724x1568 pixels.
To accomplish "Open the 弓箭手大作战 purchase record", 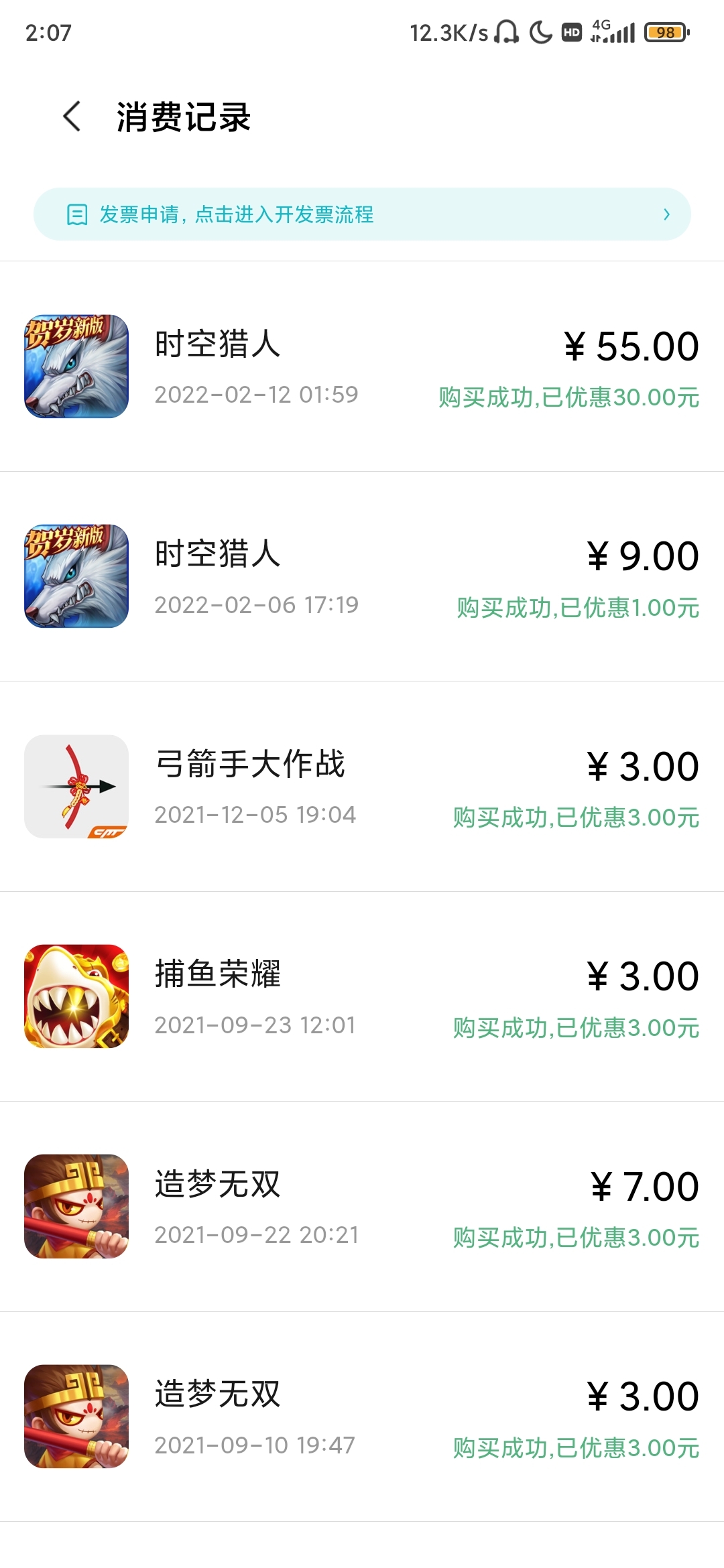I will click(362, 787).
